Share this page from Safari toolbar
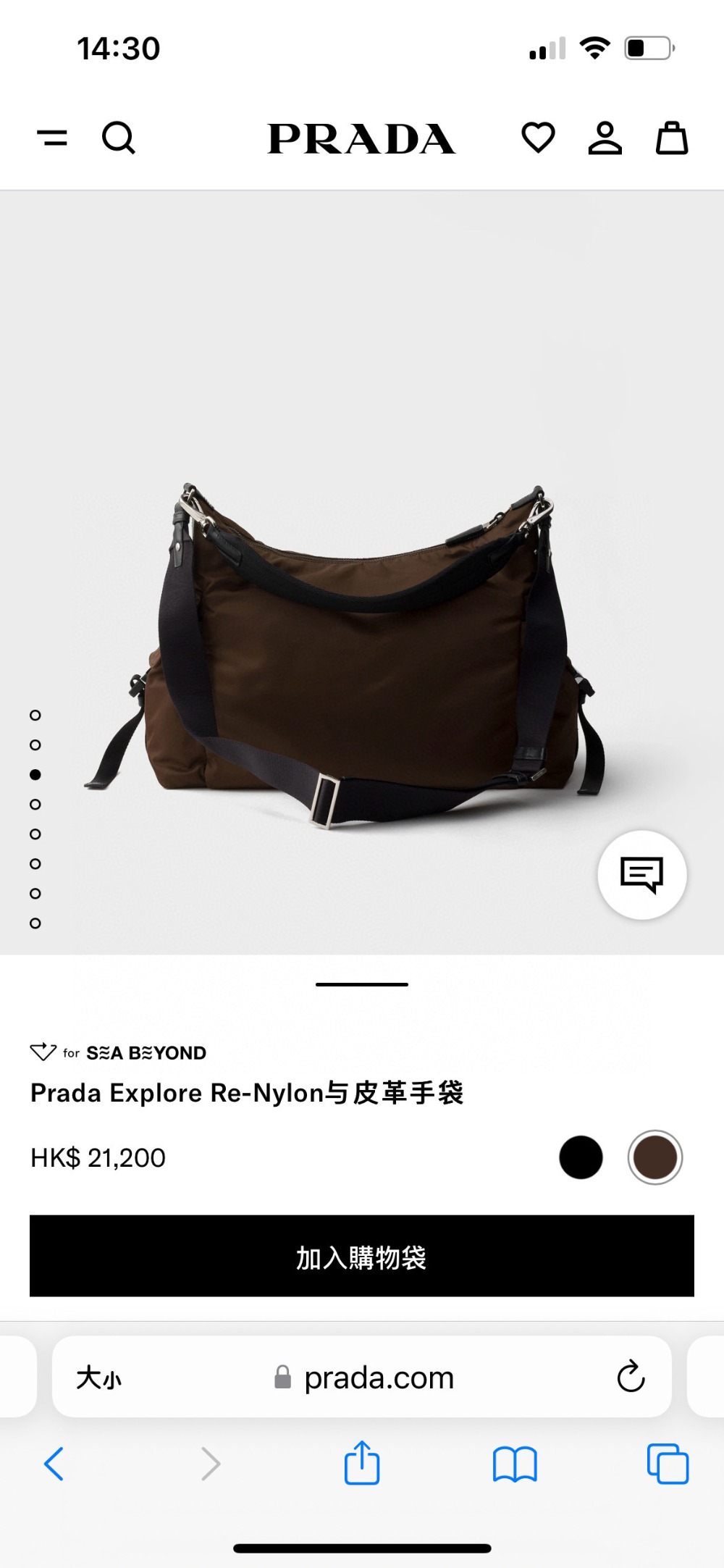724x1568 pixels. coord(362,1464)
